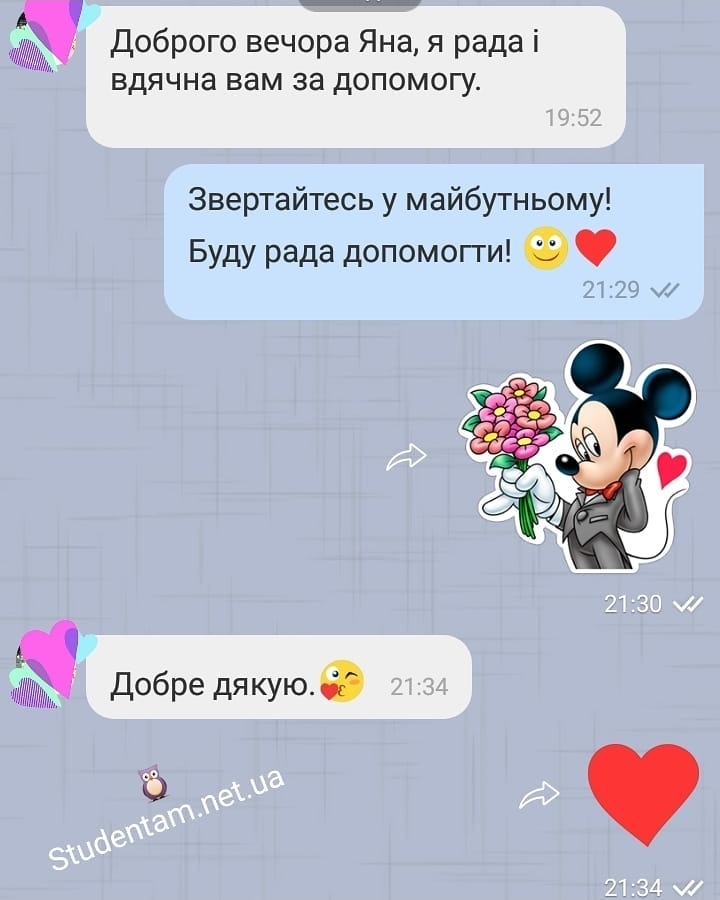The height and width of the screenshot is (900, 720).
Task: Open the big red heart sticker
Action: tap(643, 794)
